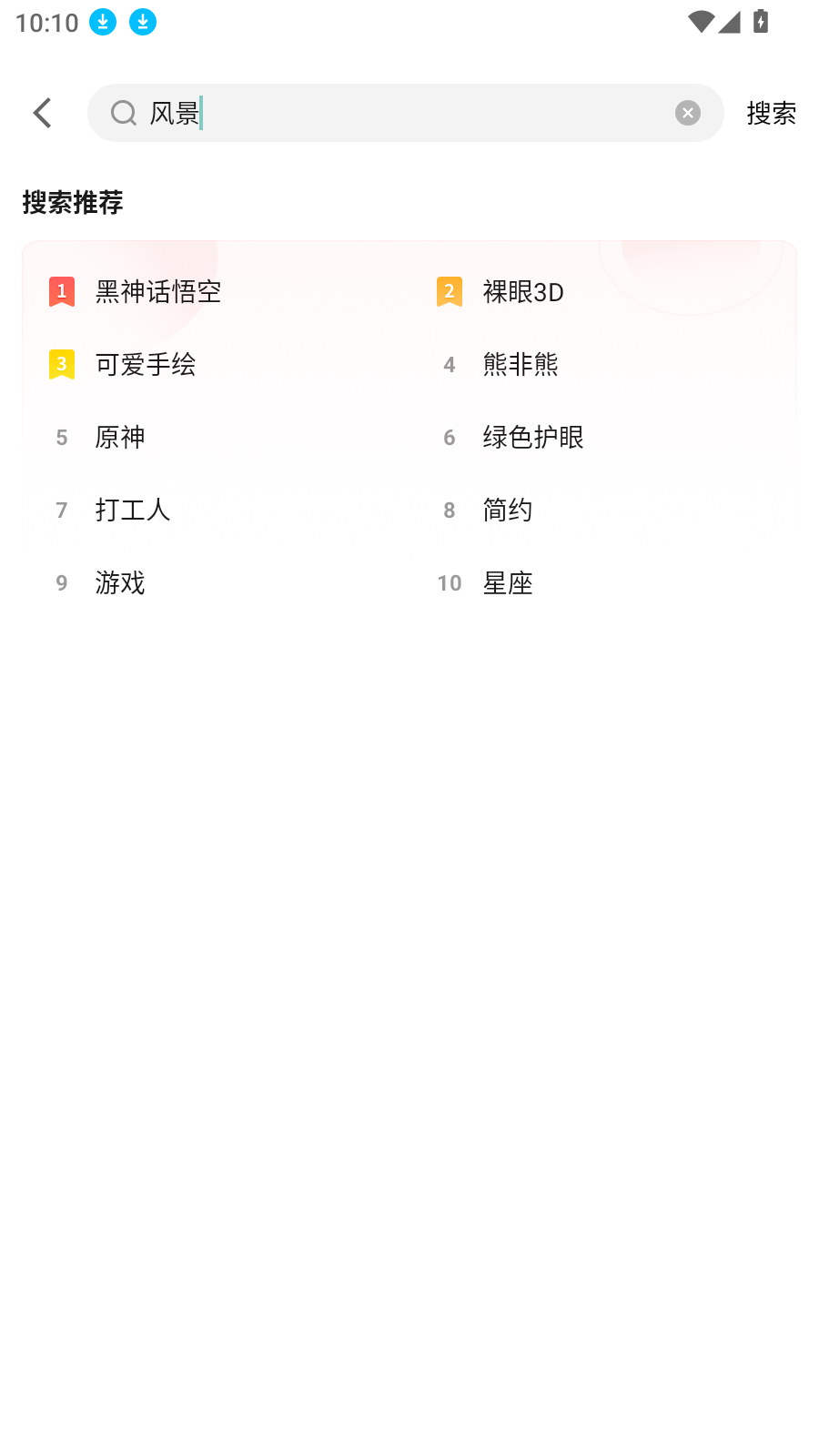Clear the search text field

click(x=688, y=113)
